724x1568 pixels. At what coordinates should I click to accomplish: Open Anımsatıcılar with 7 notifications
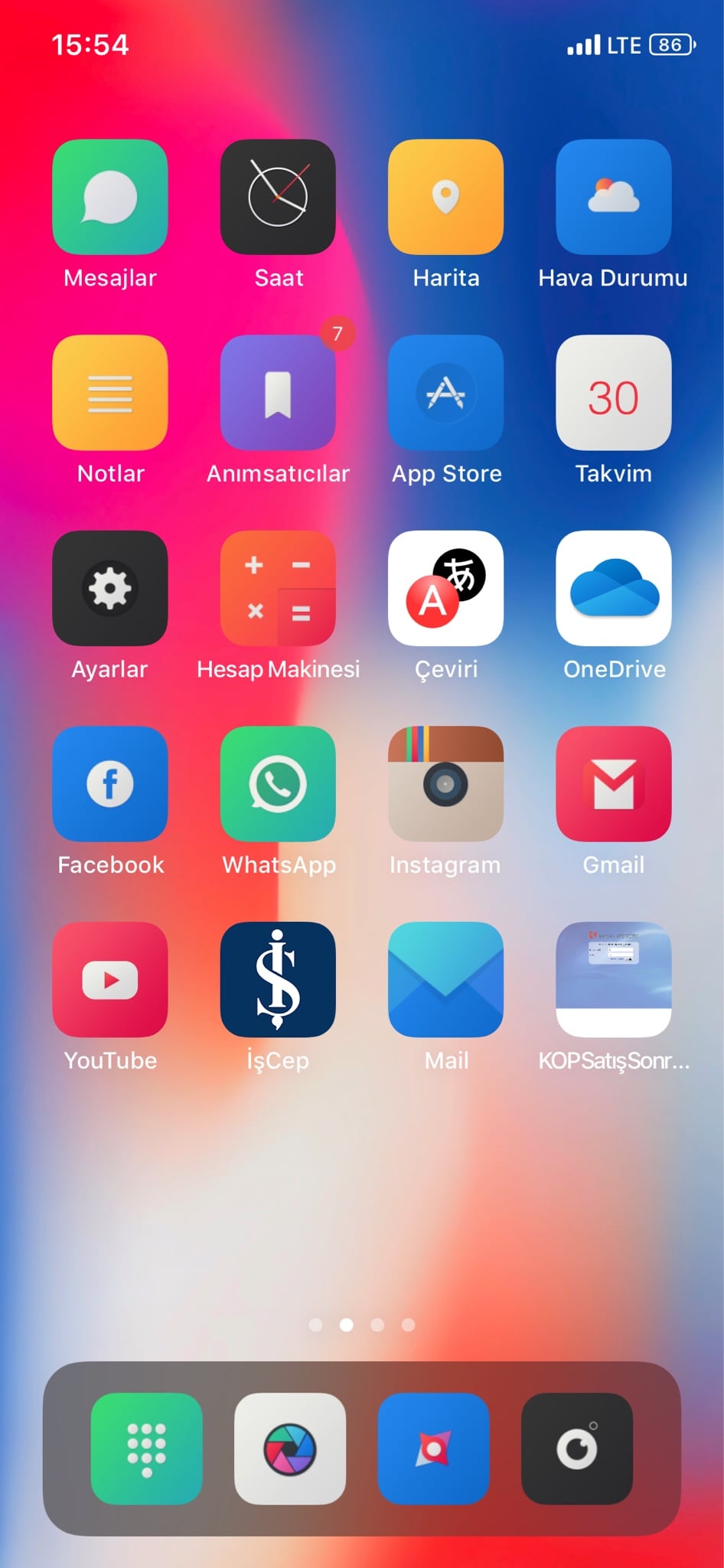pos(278,393)
